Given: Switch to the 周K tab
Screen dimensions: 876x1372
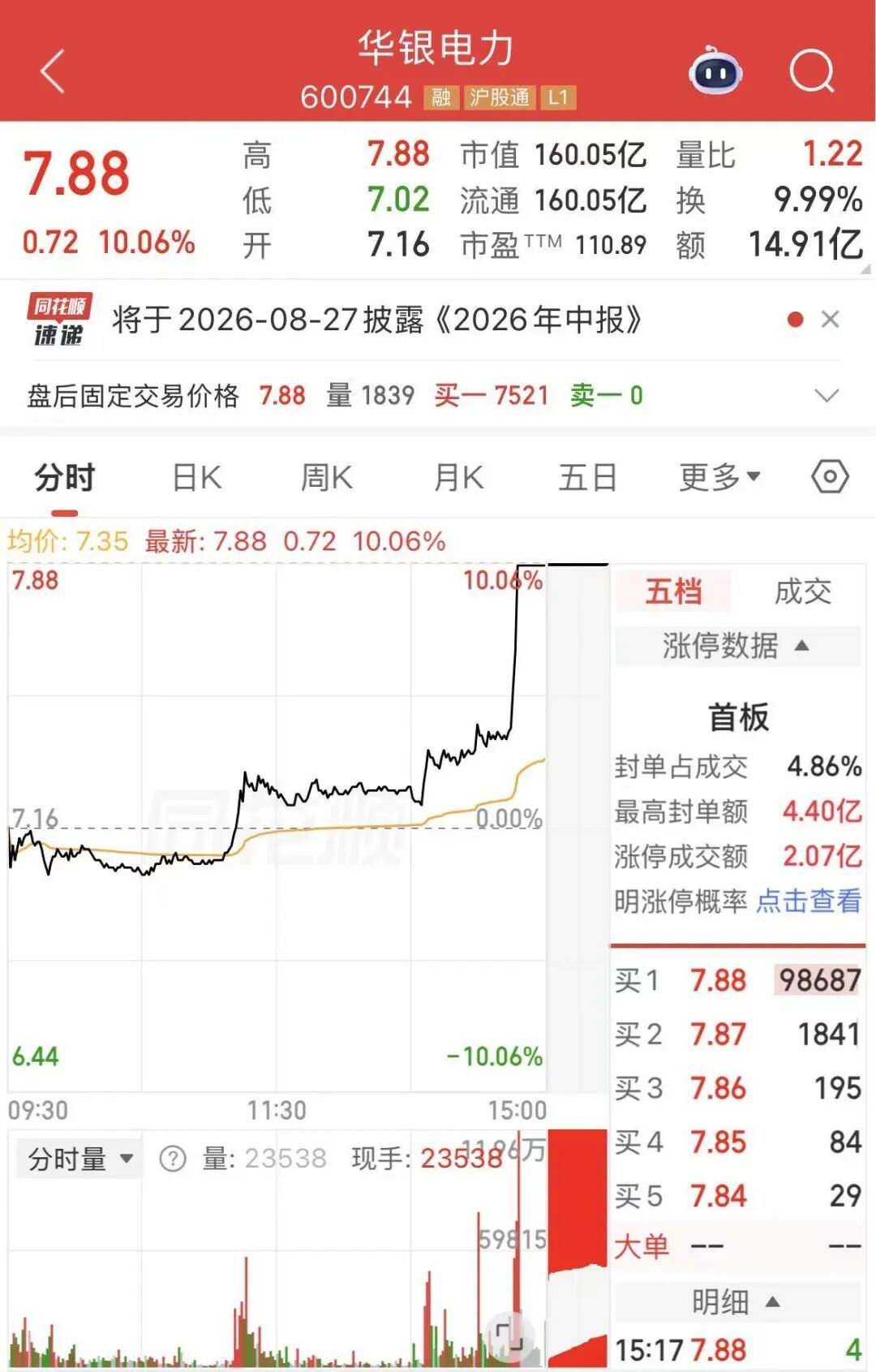Looking at the screenshot, I should pos(327,477).
